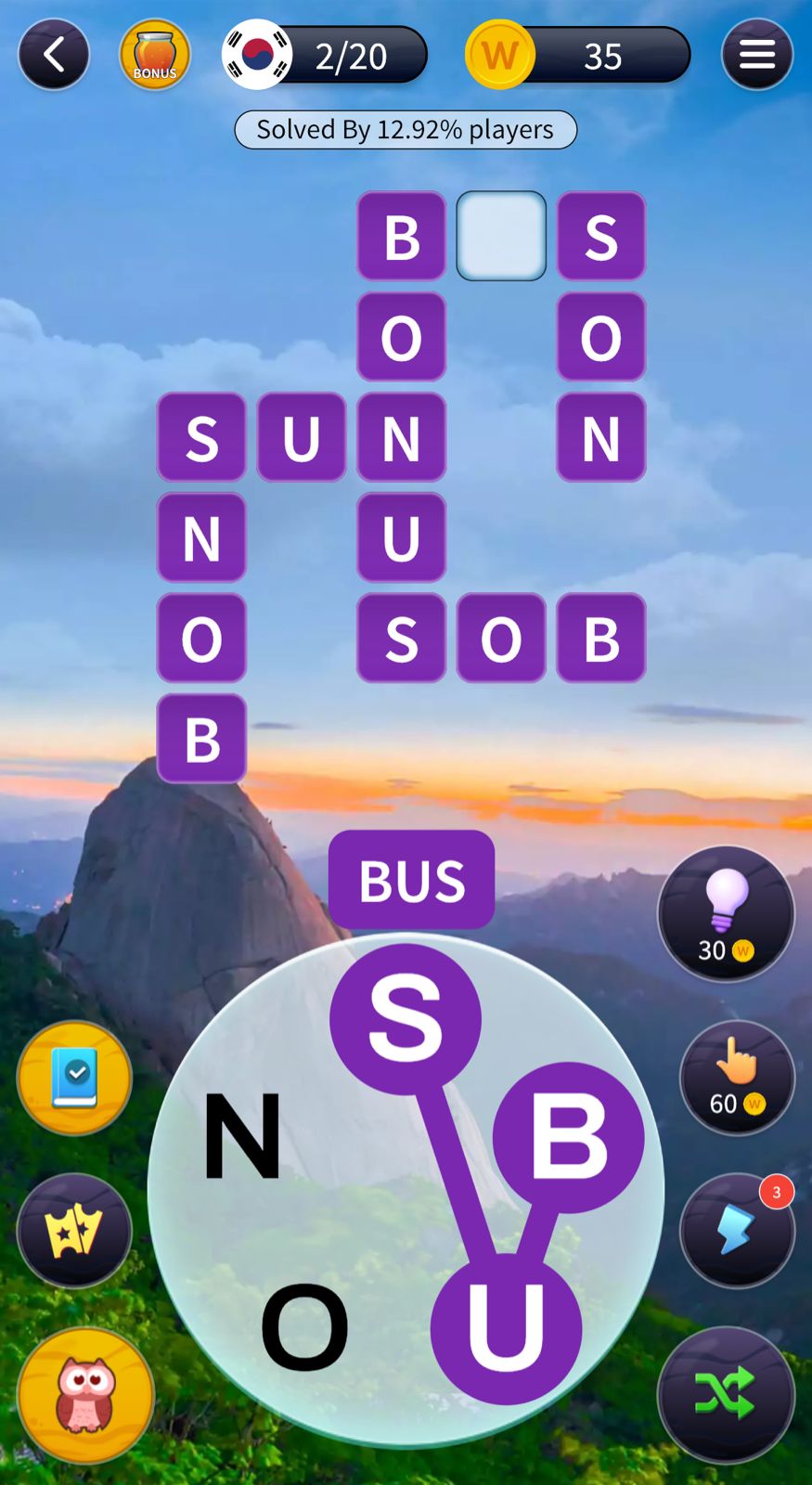Open the coin balance showing 35
The width and height of the screenshot is (812, 1485).
[x=577, y=56]
